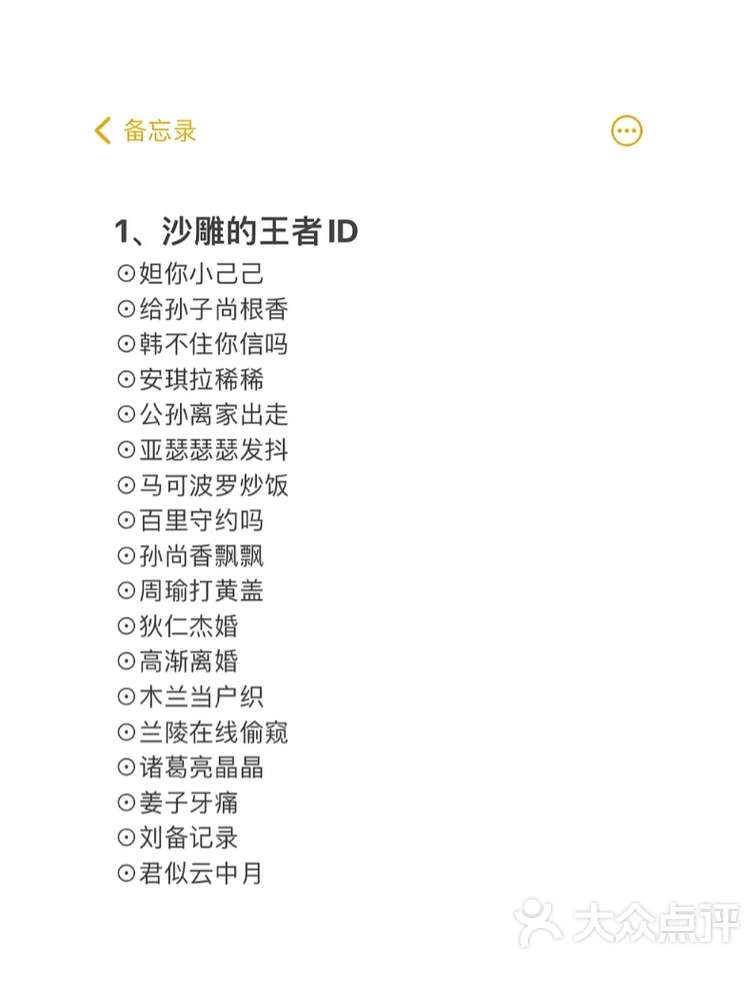Viewport: 750px width, 1000px height.
Task: Select the 备忘录 navigation label
Action: 162,131
